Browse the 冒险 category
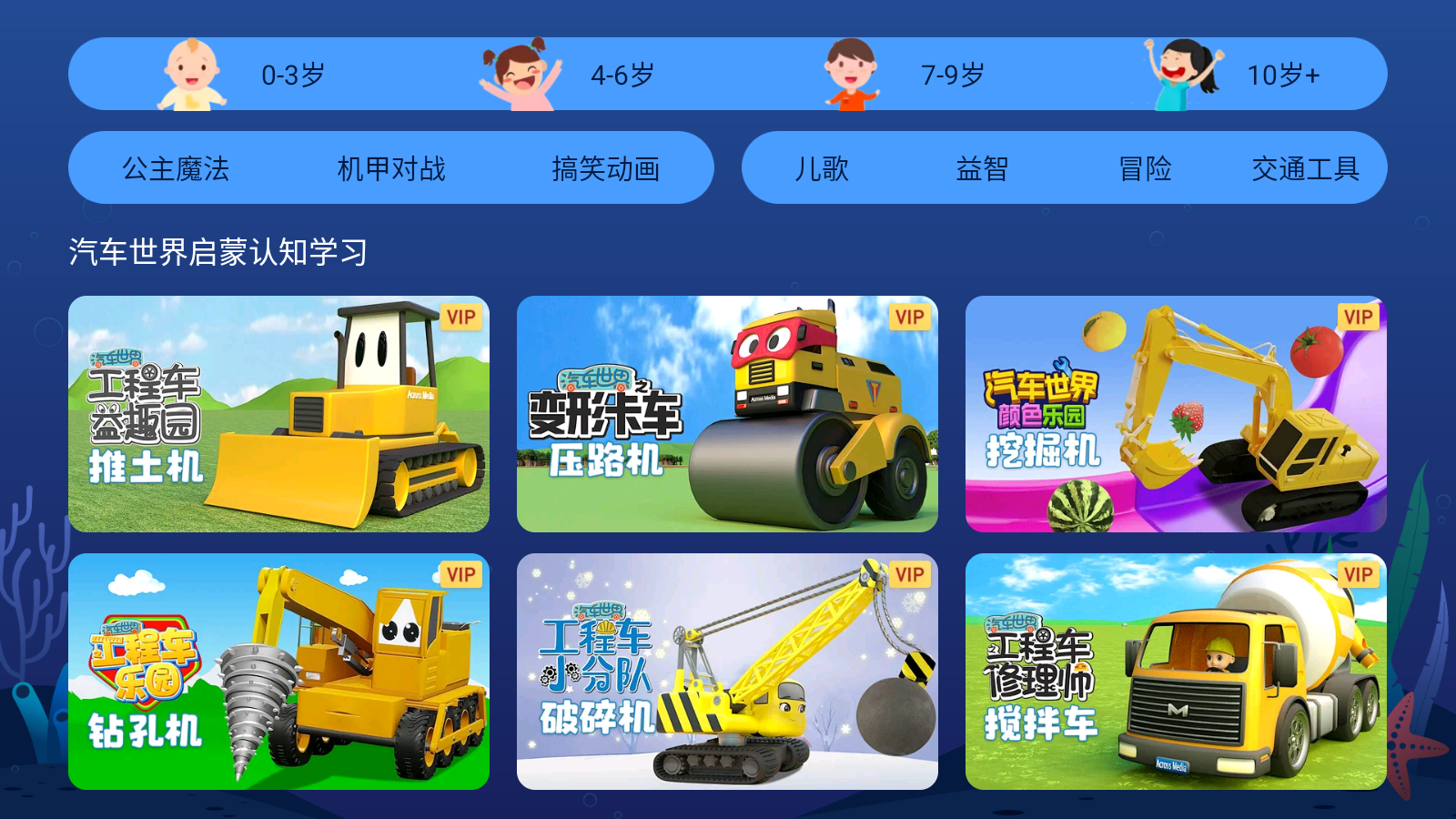1456x819 pixels. [x=1144, y=168]
